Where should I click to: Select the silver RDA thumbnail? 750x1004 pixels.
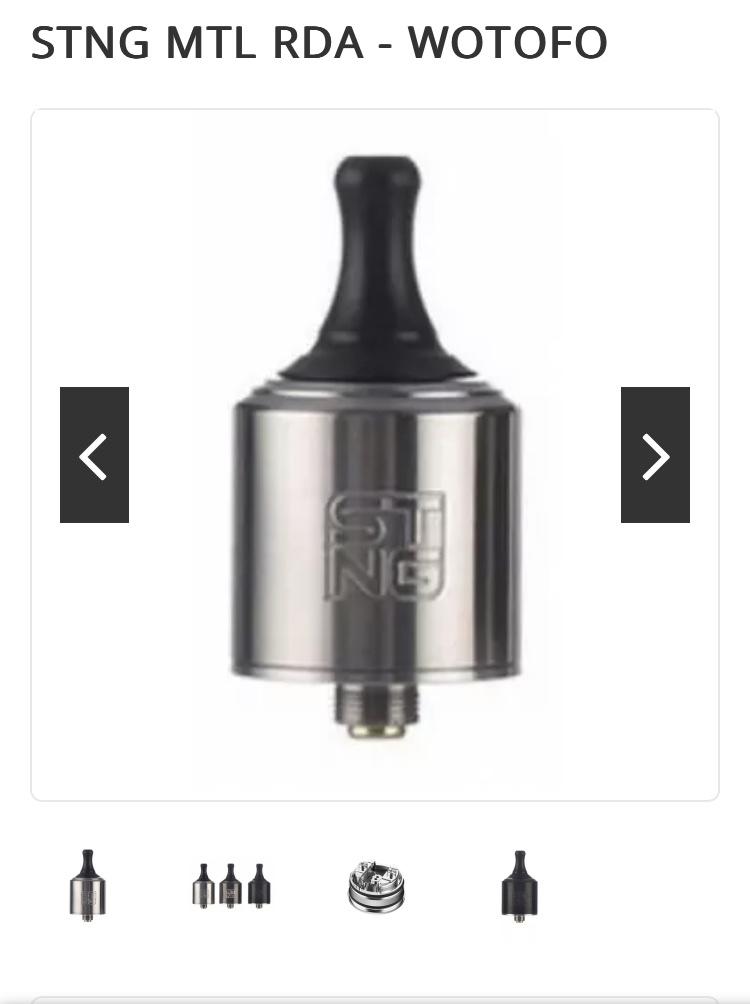tap(88, 884)
